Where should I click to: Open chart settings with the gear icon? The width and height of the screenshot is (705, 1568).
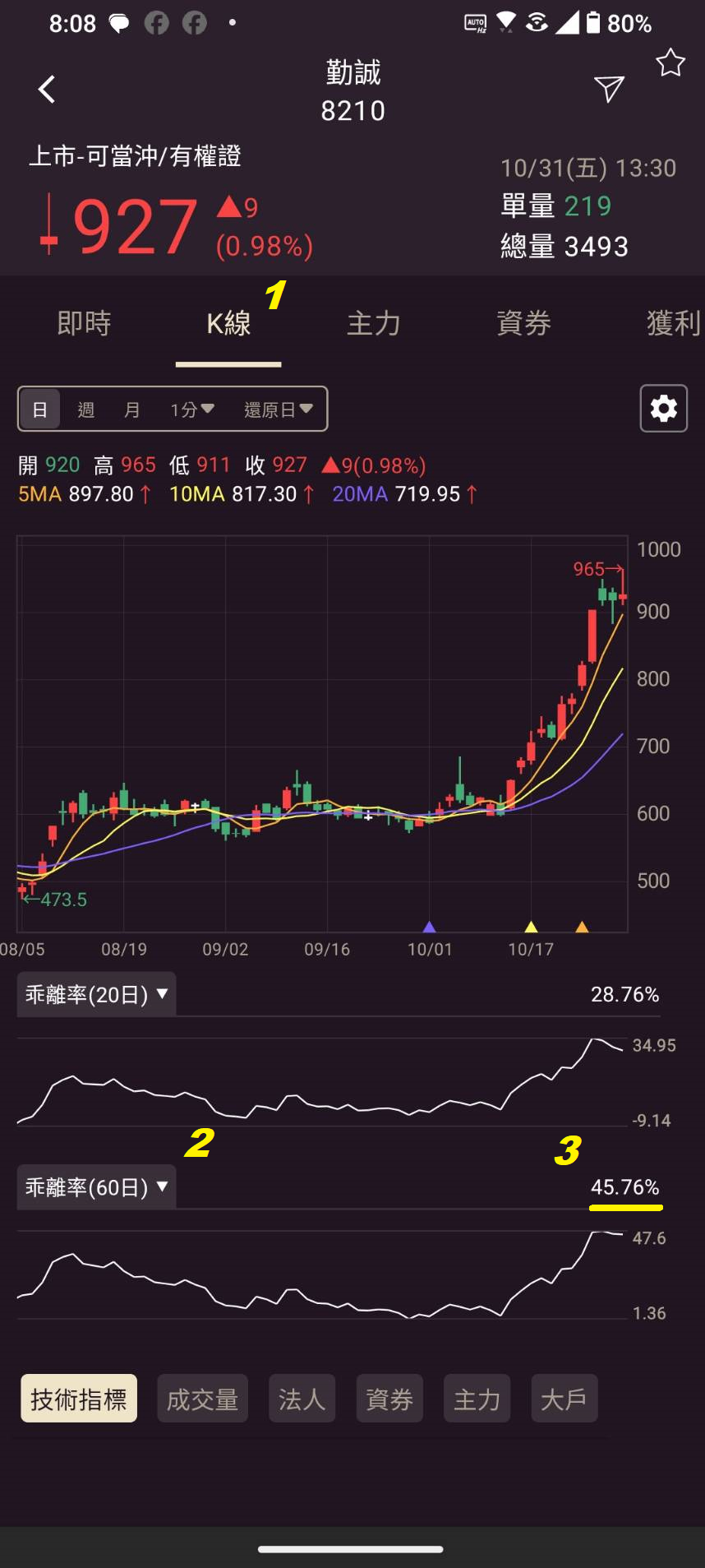pos(663,408)
